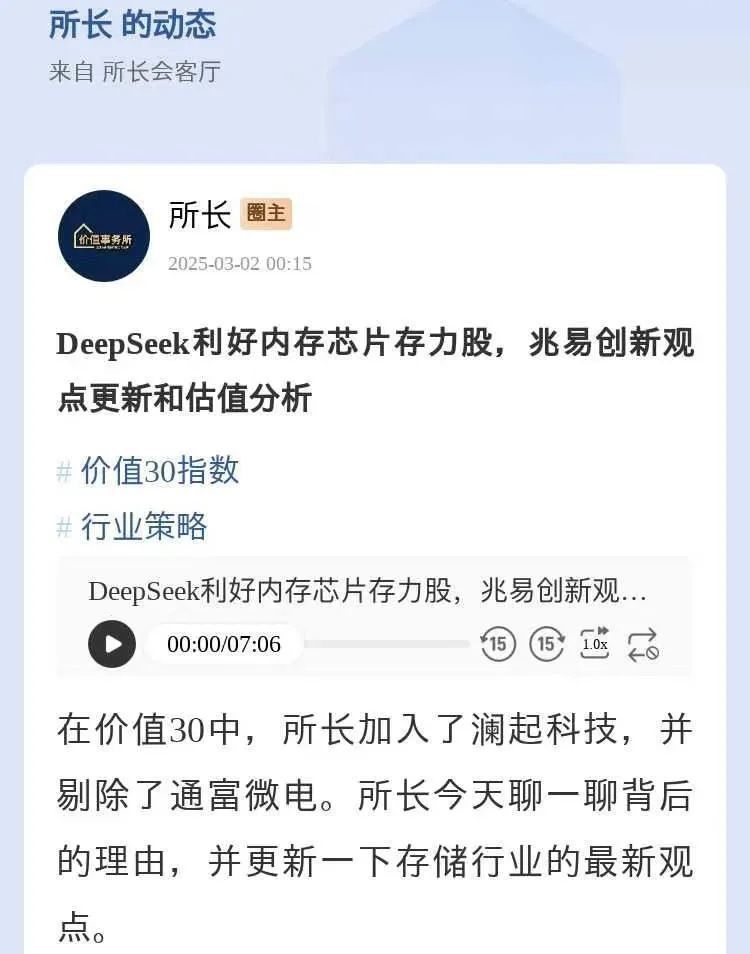Skip audio forward 15 seconds

(547, 644)
